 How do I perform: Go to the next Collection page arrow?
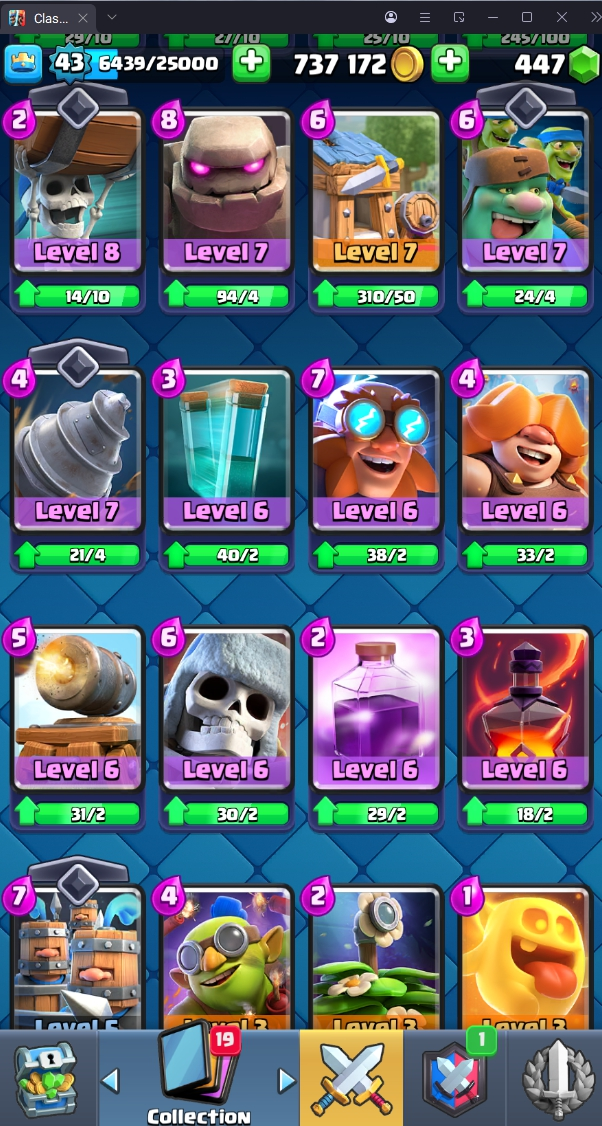(287, 1080)
